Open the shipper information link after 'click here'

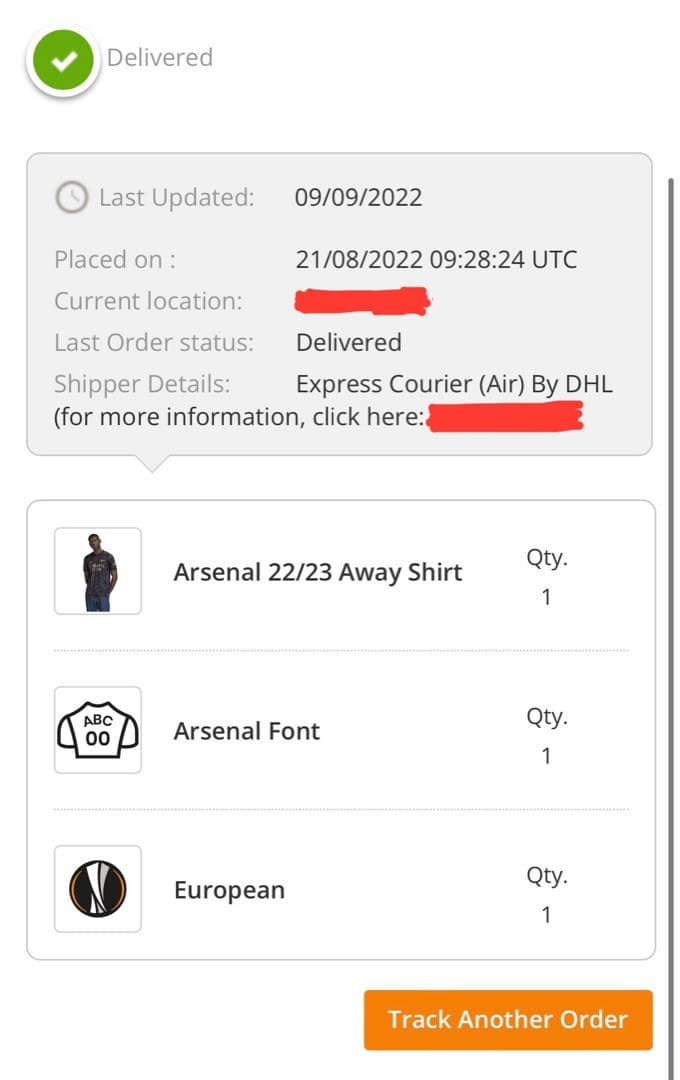click(505, 417)
